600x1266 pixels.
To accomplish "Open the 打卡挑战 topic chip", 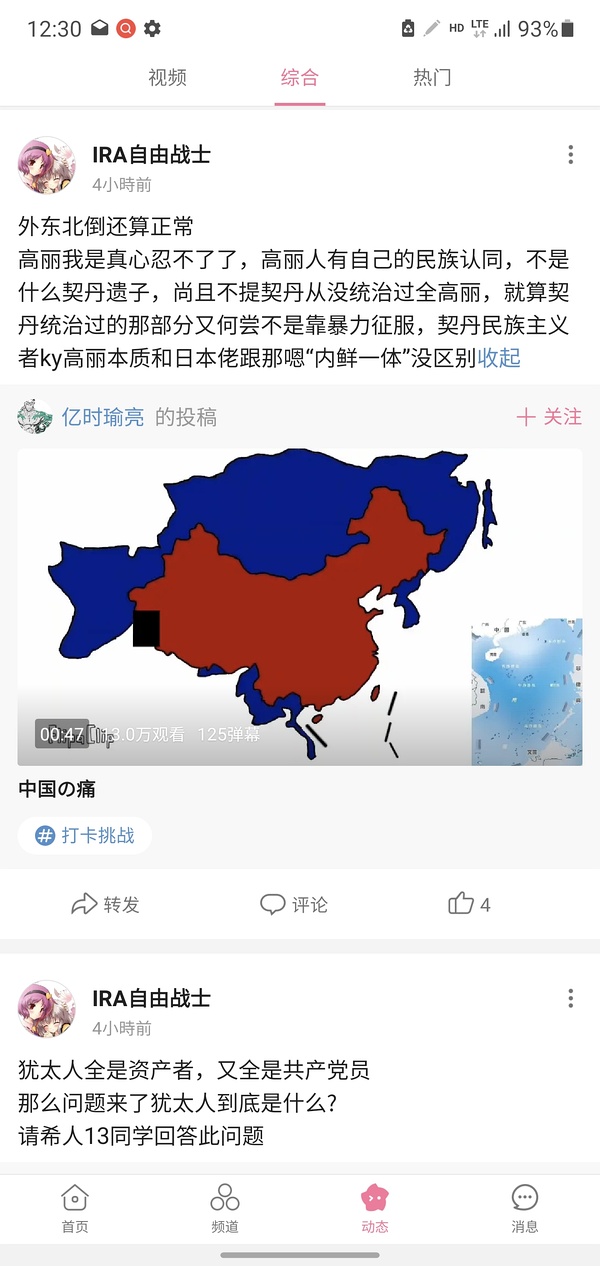I will pos(85,835).
